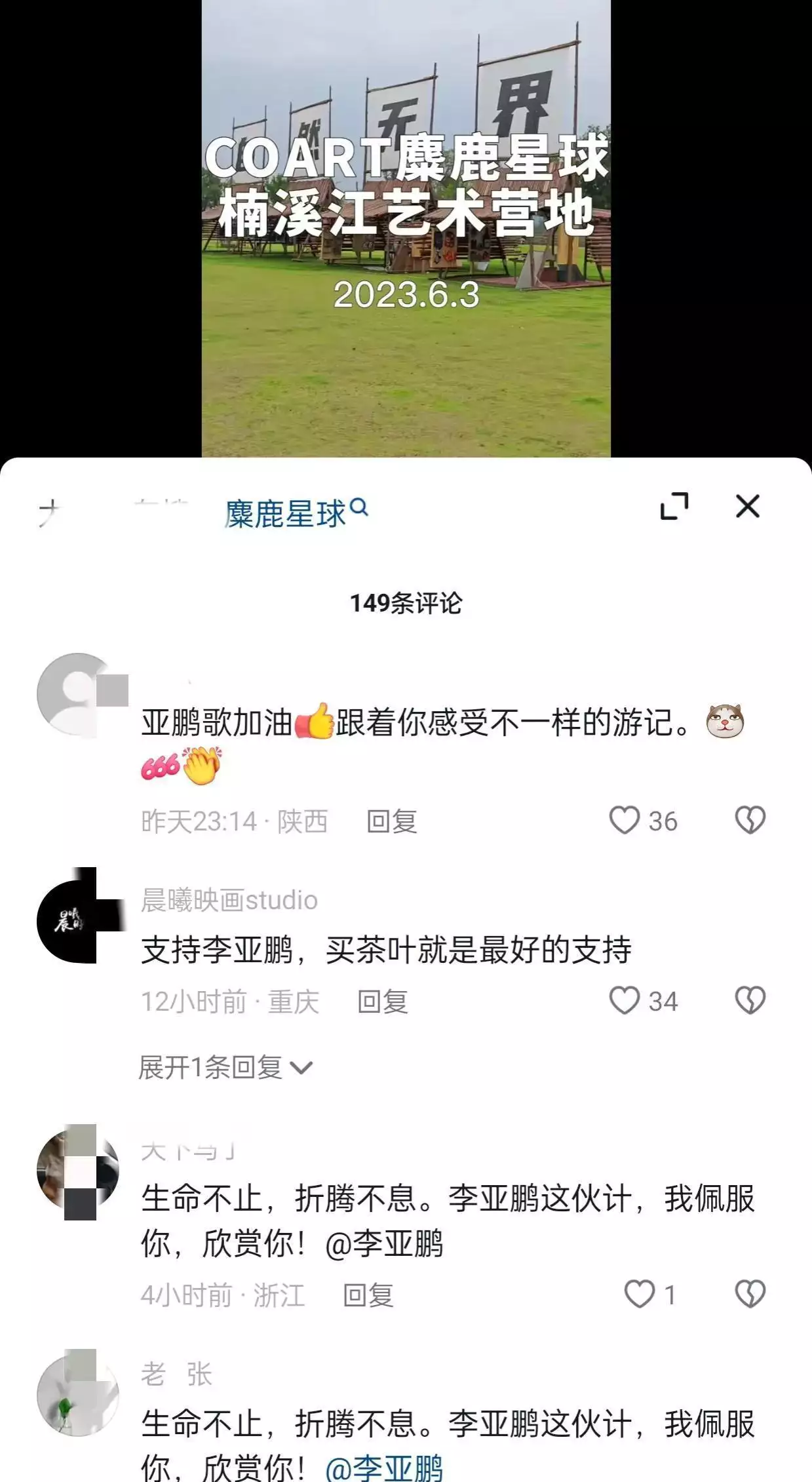Dislike the 亚鹏歌加油 comment
The image size is (812, 1482).
(x=750, y=821)
